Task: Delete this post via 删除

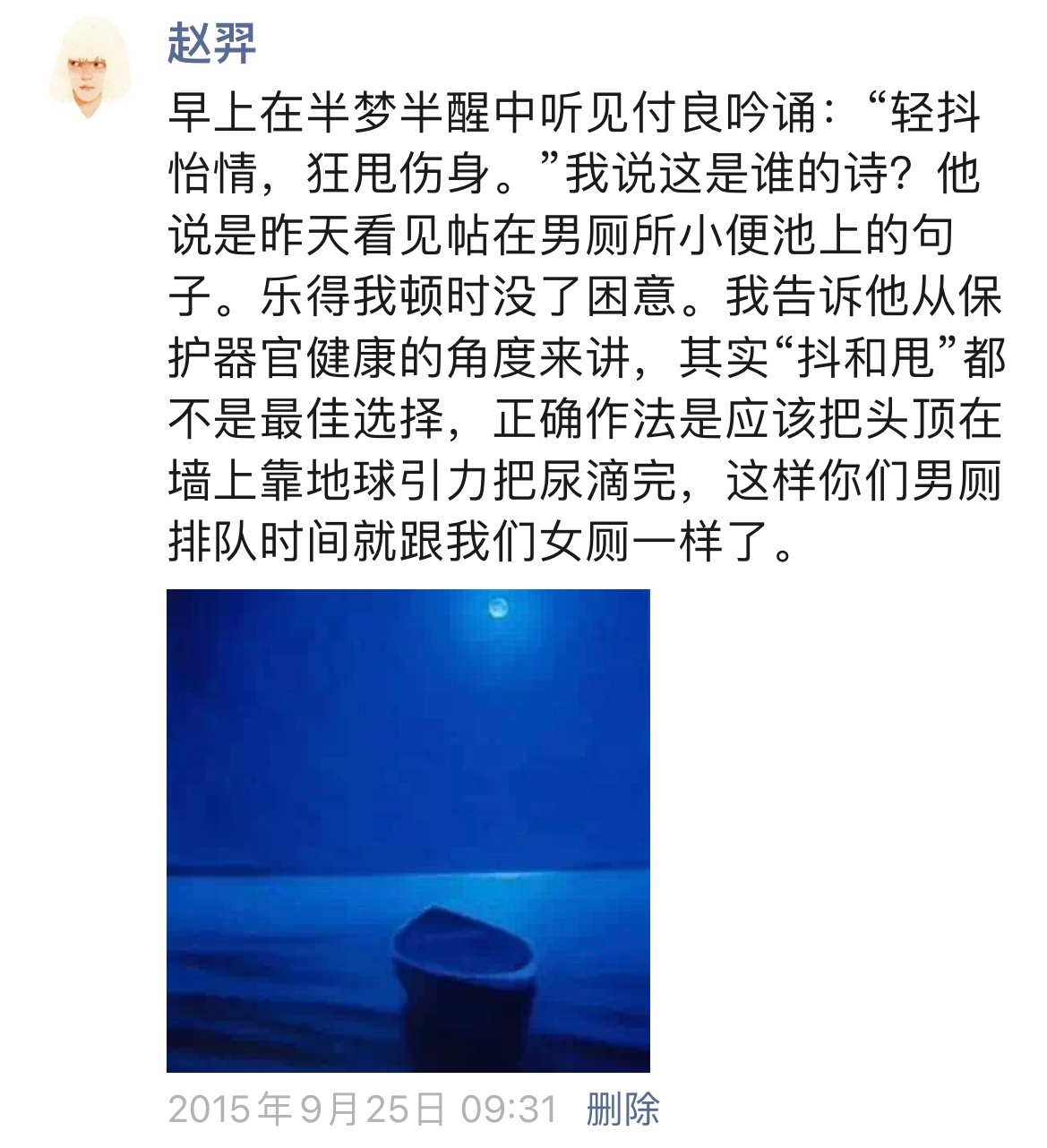Action: (622, 1109)
